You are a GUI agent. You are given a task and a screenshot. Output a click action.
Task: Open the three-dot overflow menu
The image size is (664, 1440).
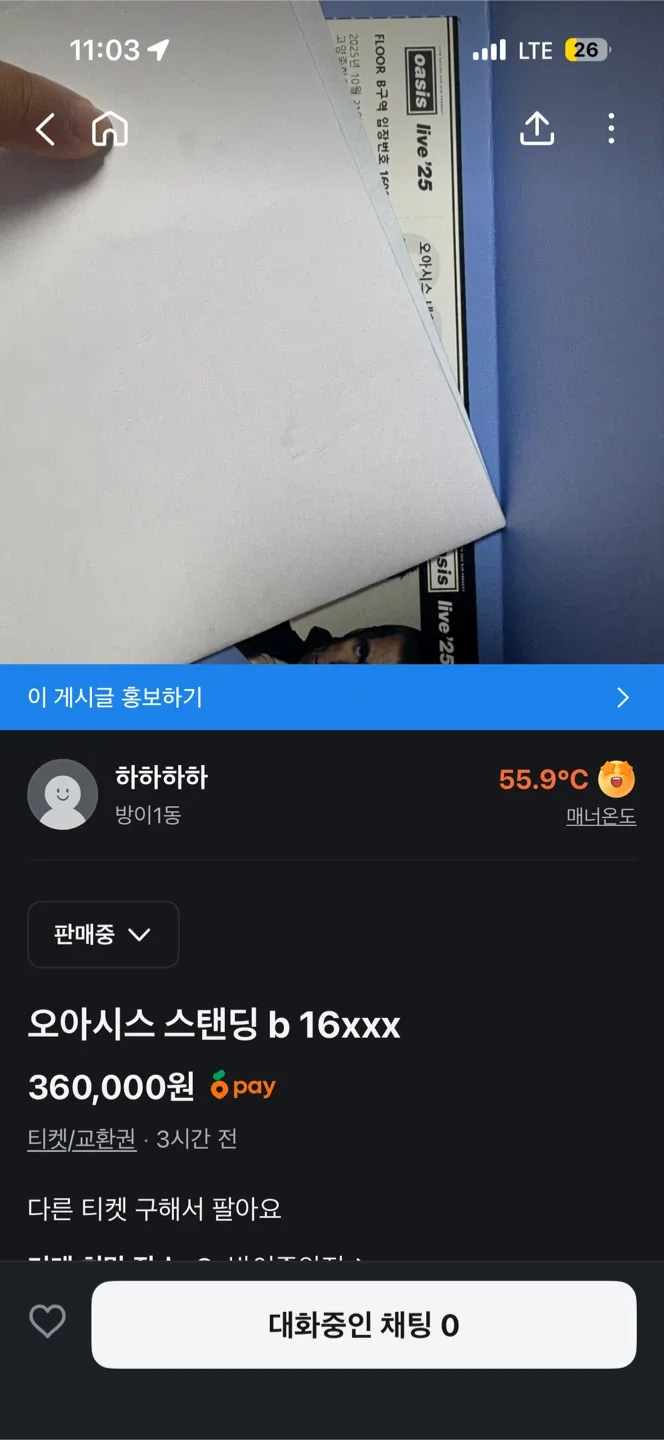611,128
